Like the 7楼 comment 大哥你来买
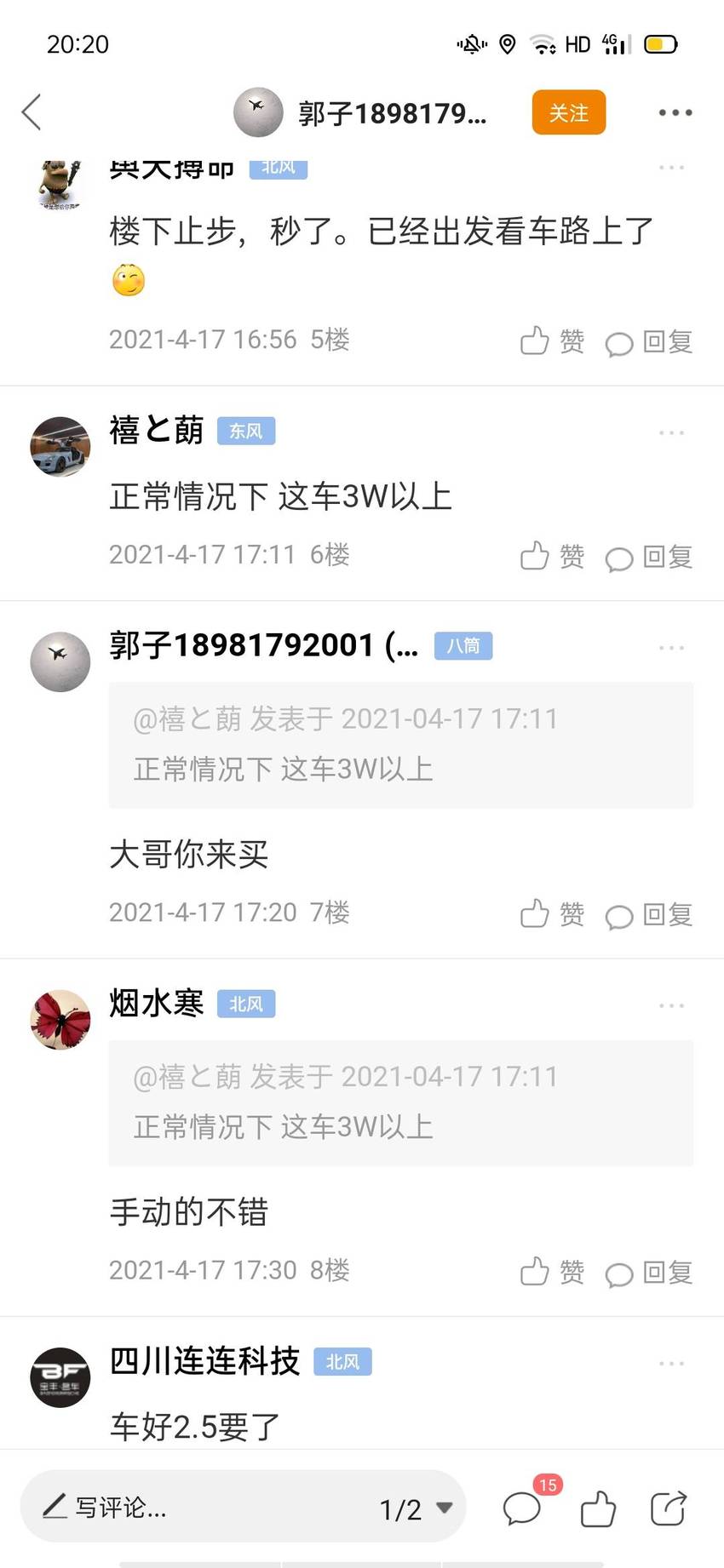The height and width of the screenshot is (1568, 724). tap(552, 913)
